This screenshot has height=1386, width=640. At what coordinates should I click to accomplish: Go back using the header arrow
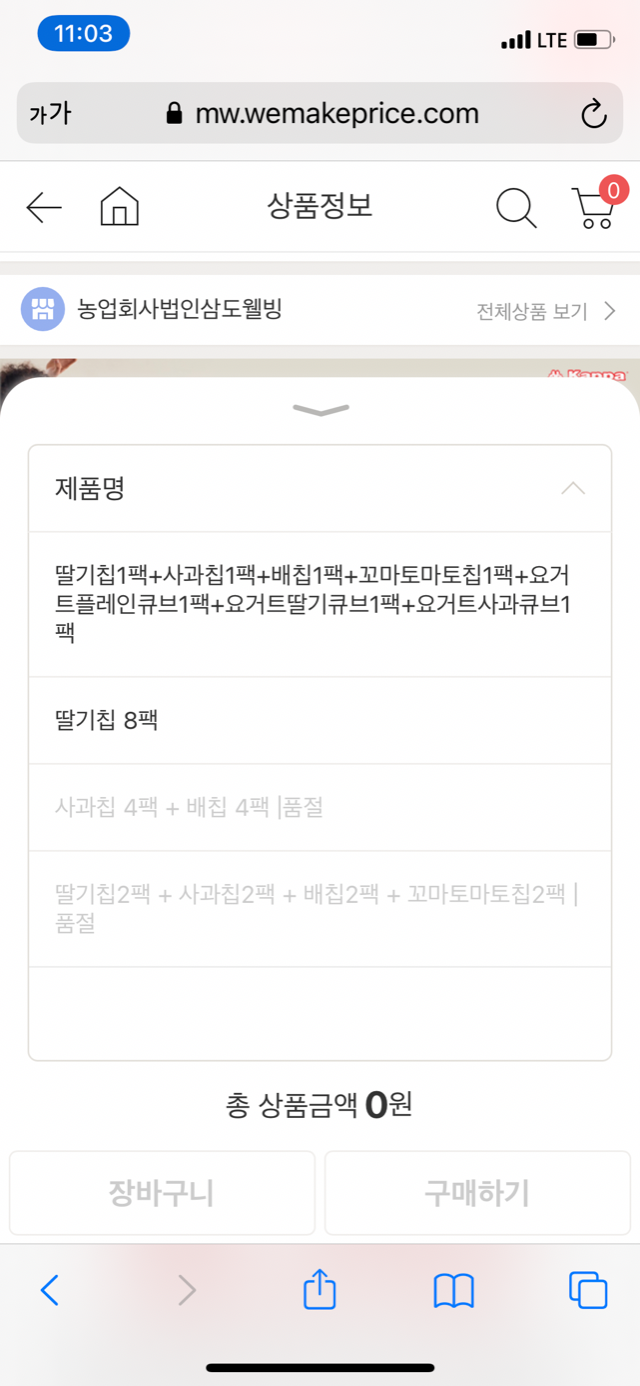[x=44, y=208]
